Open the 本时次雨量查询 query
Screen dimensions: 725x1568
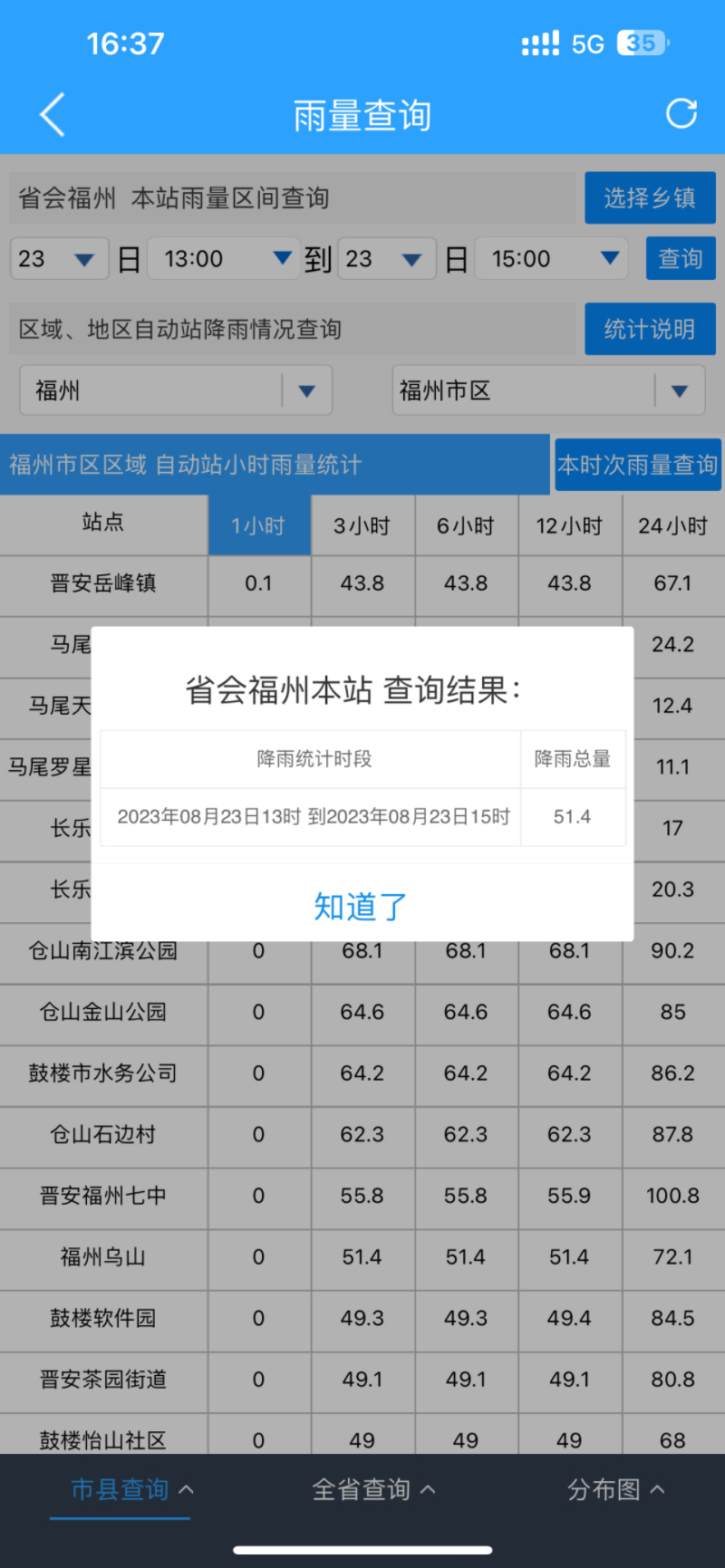(x=637, y=465)
